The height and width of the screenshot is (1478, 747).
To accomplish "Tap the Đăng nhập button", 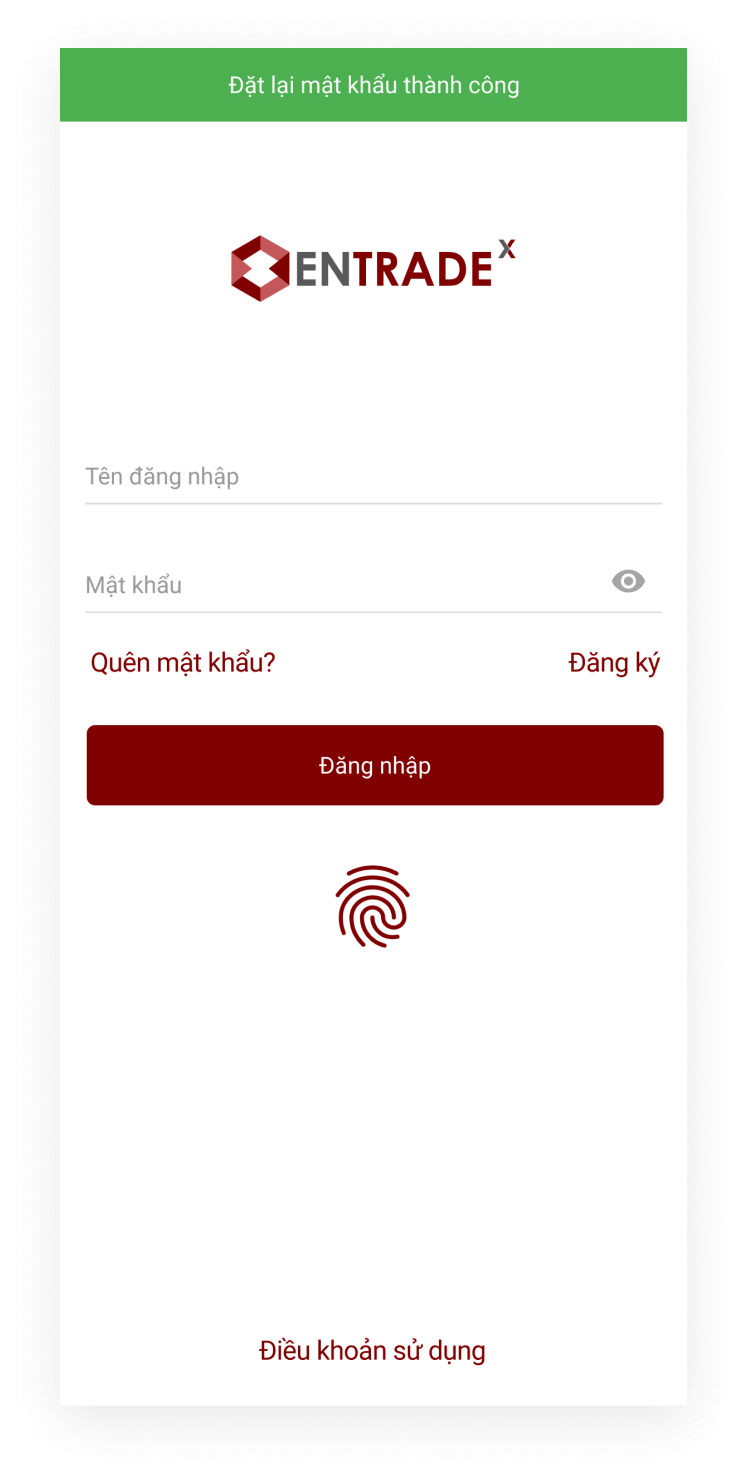I will (x=374, y=766).
